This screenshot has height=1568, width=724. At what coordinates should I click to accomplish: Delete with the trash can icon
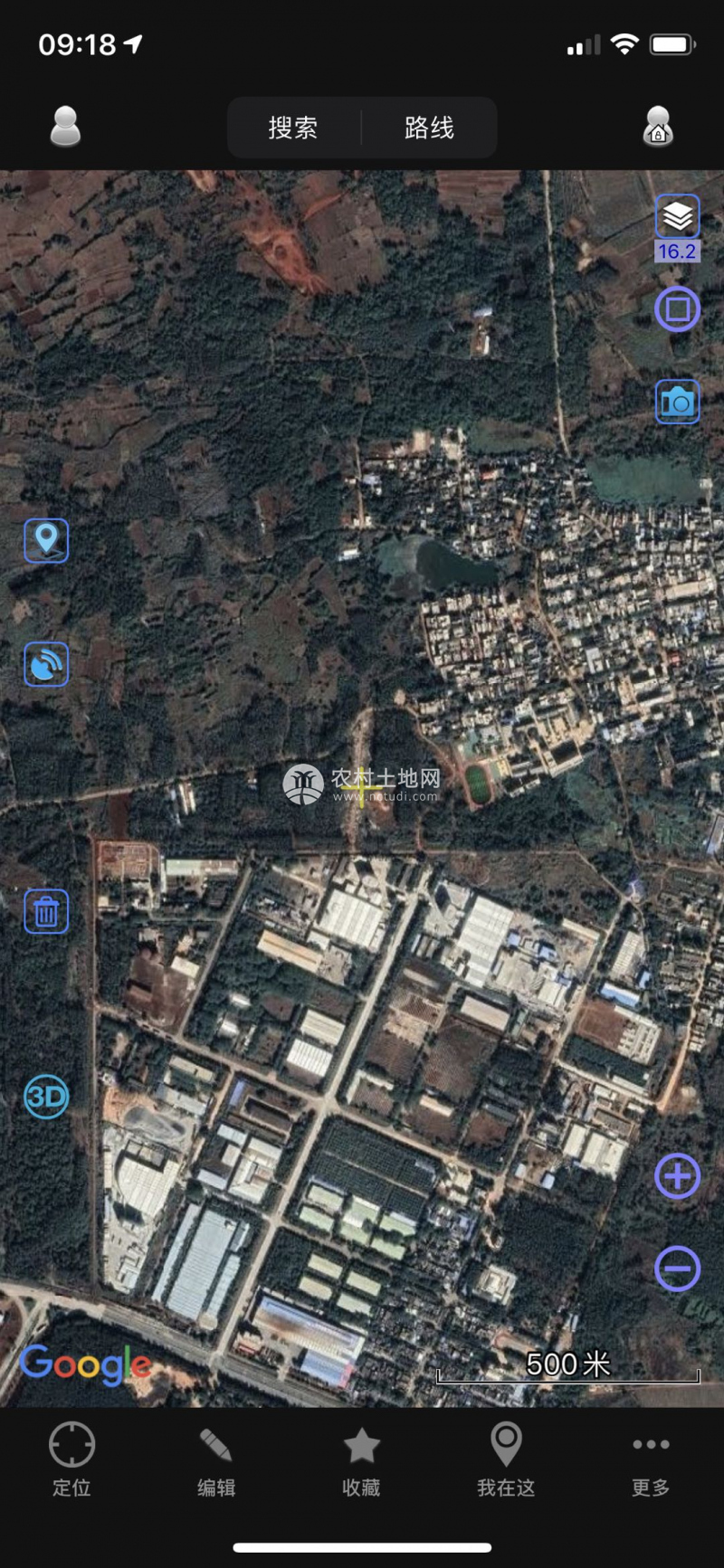coord(46,911)
